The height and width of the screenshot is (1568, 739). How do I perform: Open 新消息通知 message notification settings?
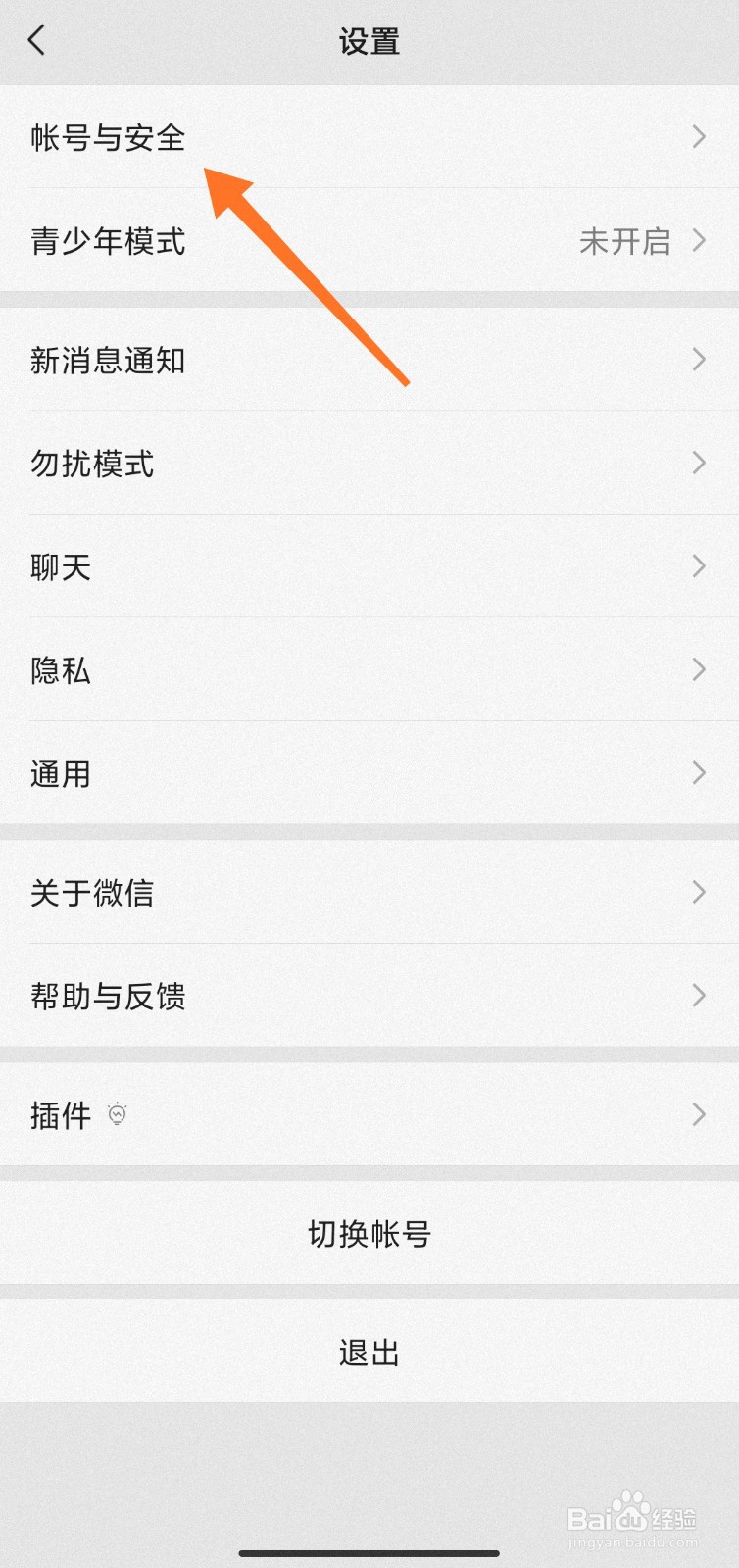pos(108,361)
